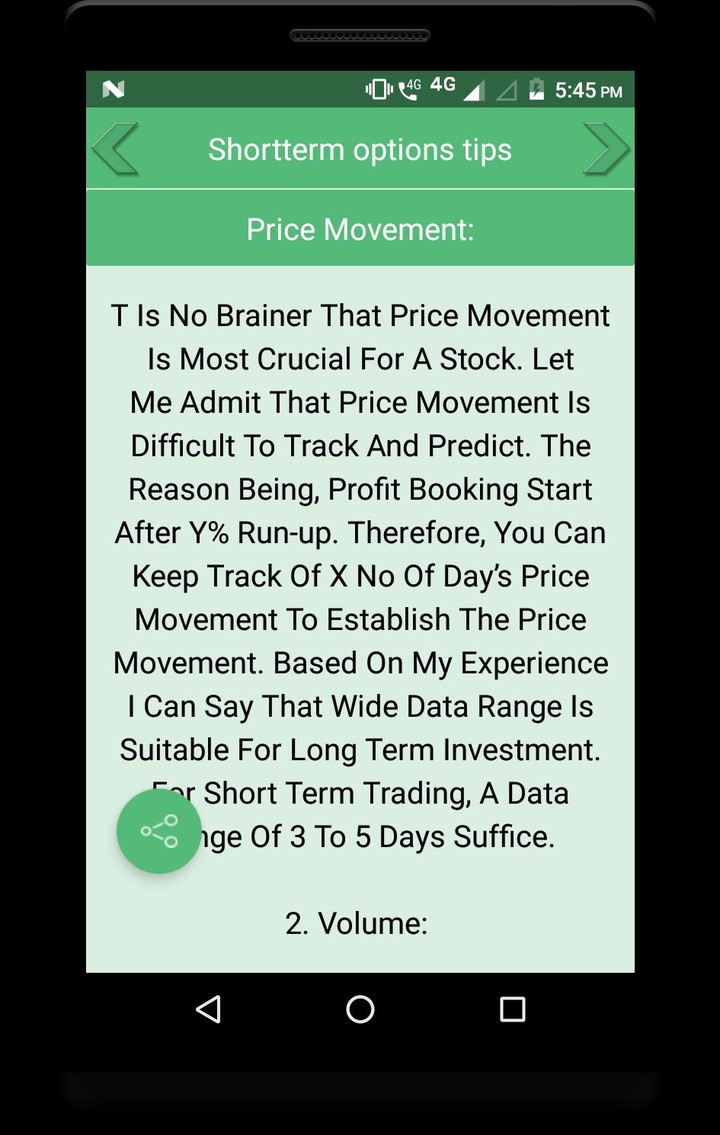Tap the 2. Volume heading text
The width and height of the screenshot is (720, 1135).
[x=358, y=923]
